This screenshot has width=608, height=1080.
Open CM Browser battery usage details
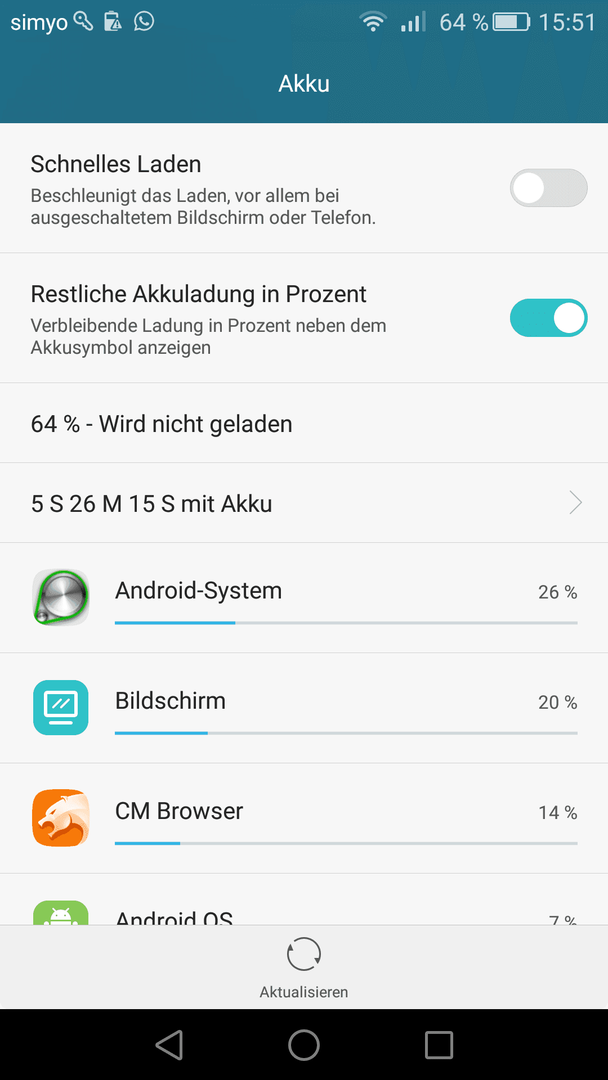304,818
